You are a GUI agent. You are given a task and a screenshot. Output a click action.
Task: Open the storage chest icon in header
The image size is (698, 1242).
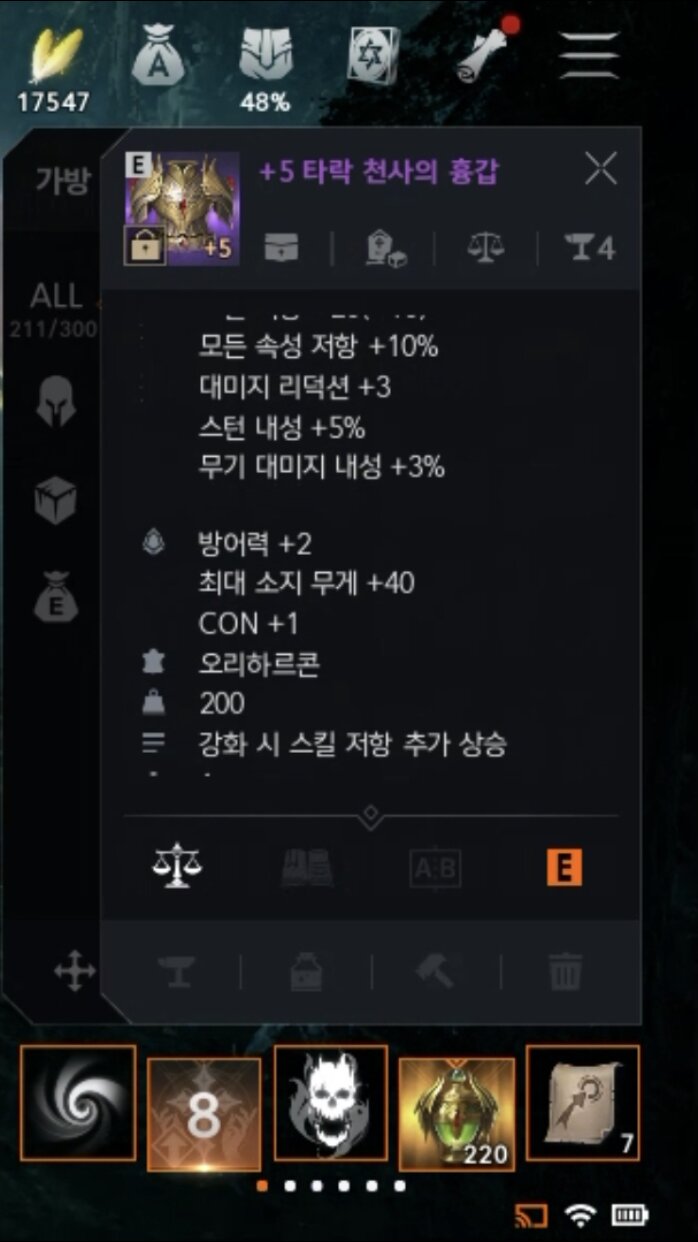(281, 248)
